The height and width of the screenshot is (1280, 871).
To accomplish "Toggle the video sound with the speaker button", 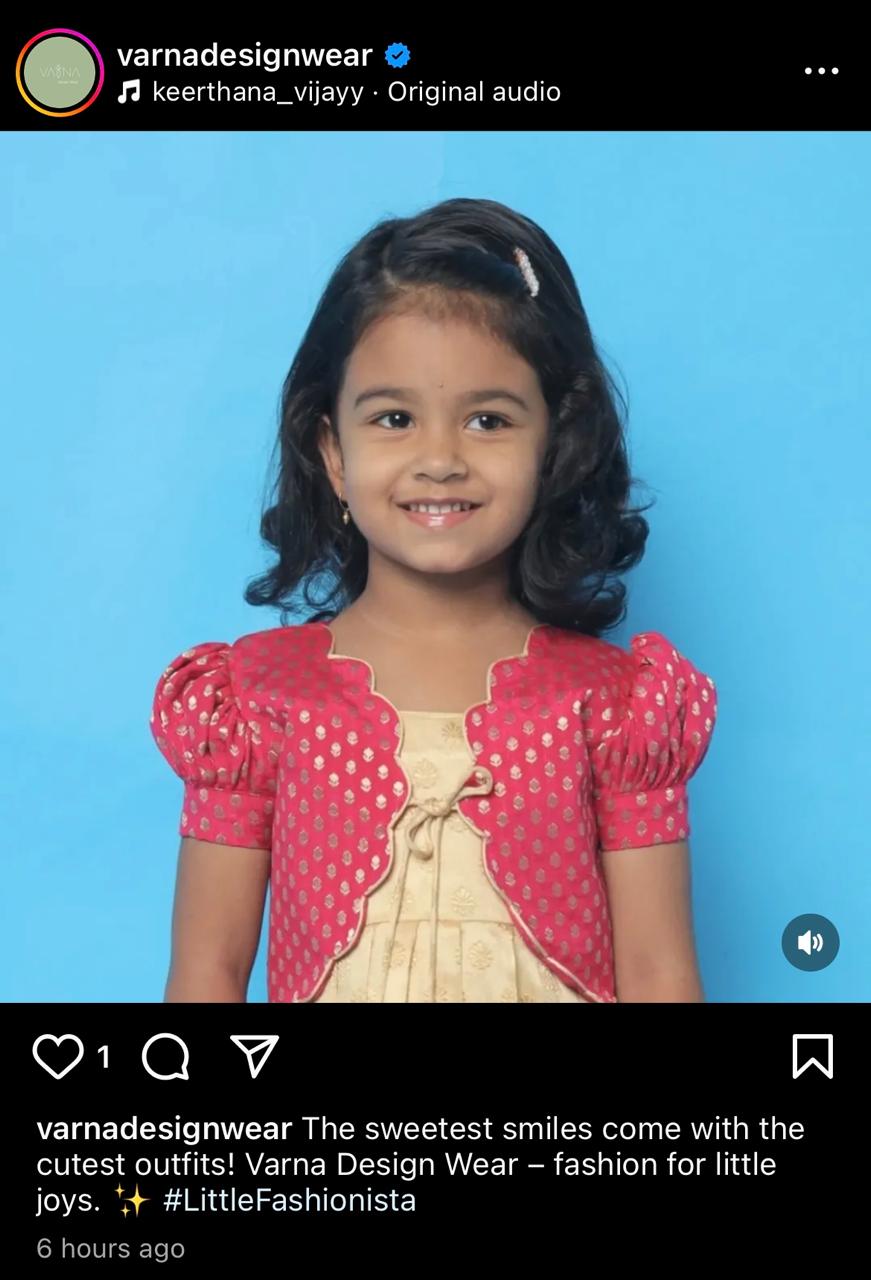I will [x=810, y=942].
